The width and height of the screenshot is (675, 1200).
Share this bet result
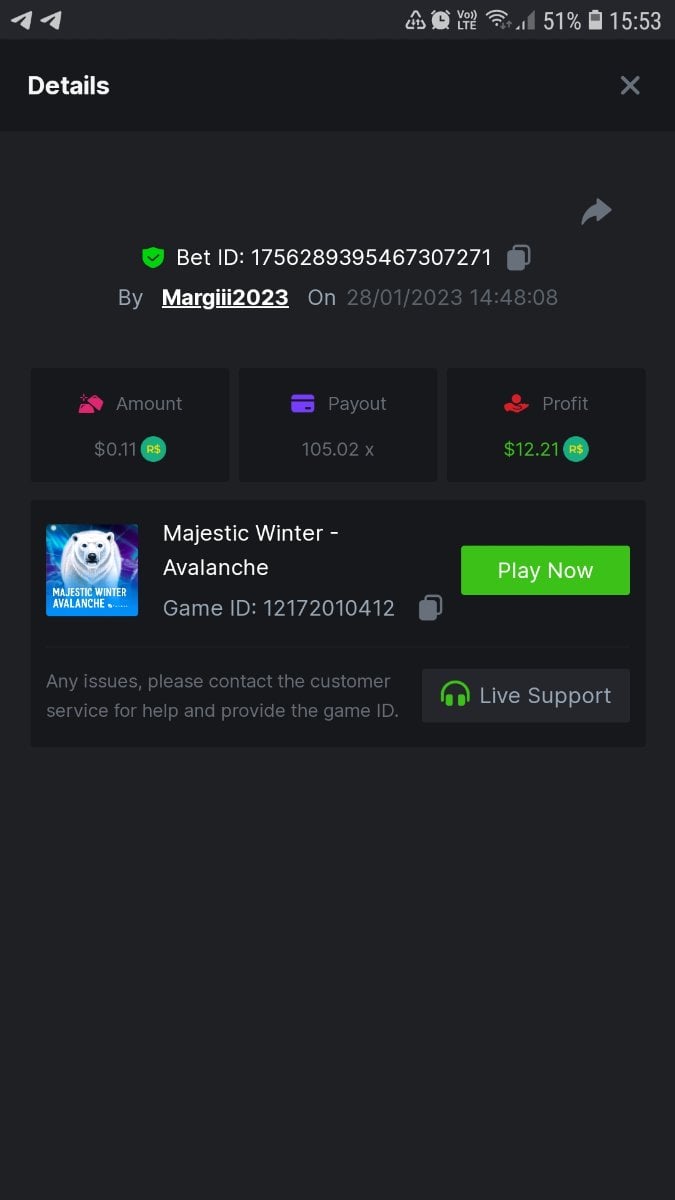click(x=596, y=212)
